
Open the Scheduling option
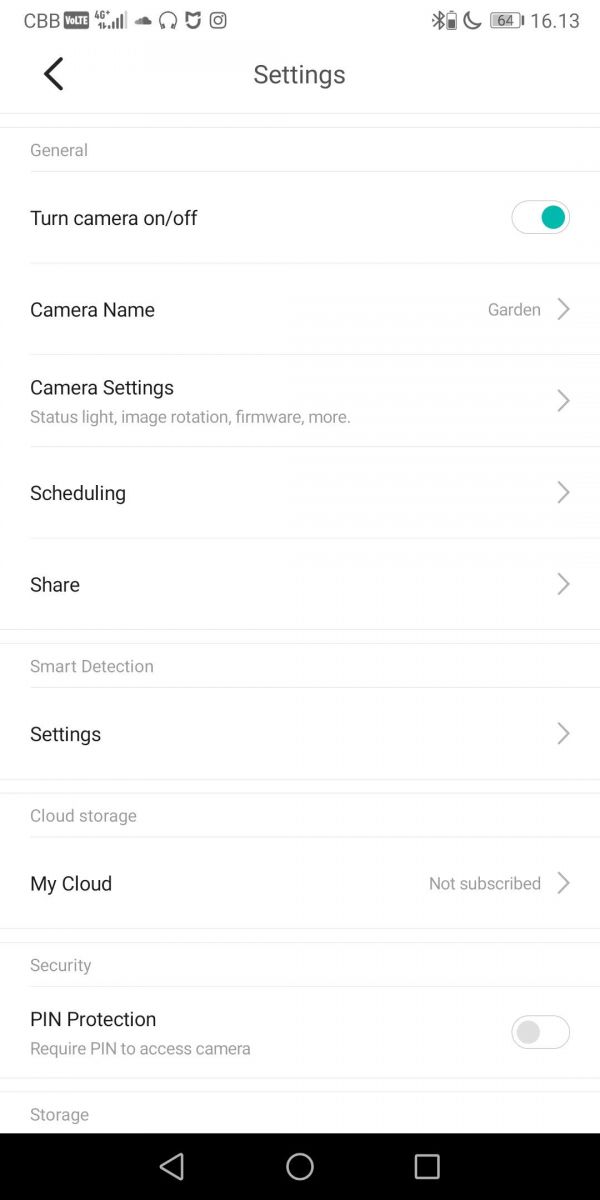click(300, 493)
